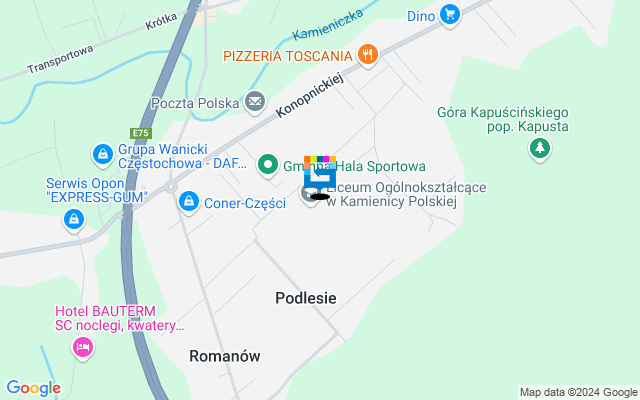Select the Gminna Hala Sportowa marker
Screen dimensions: 640x400
point(268,165)
